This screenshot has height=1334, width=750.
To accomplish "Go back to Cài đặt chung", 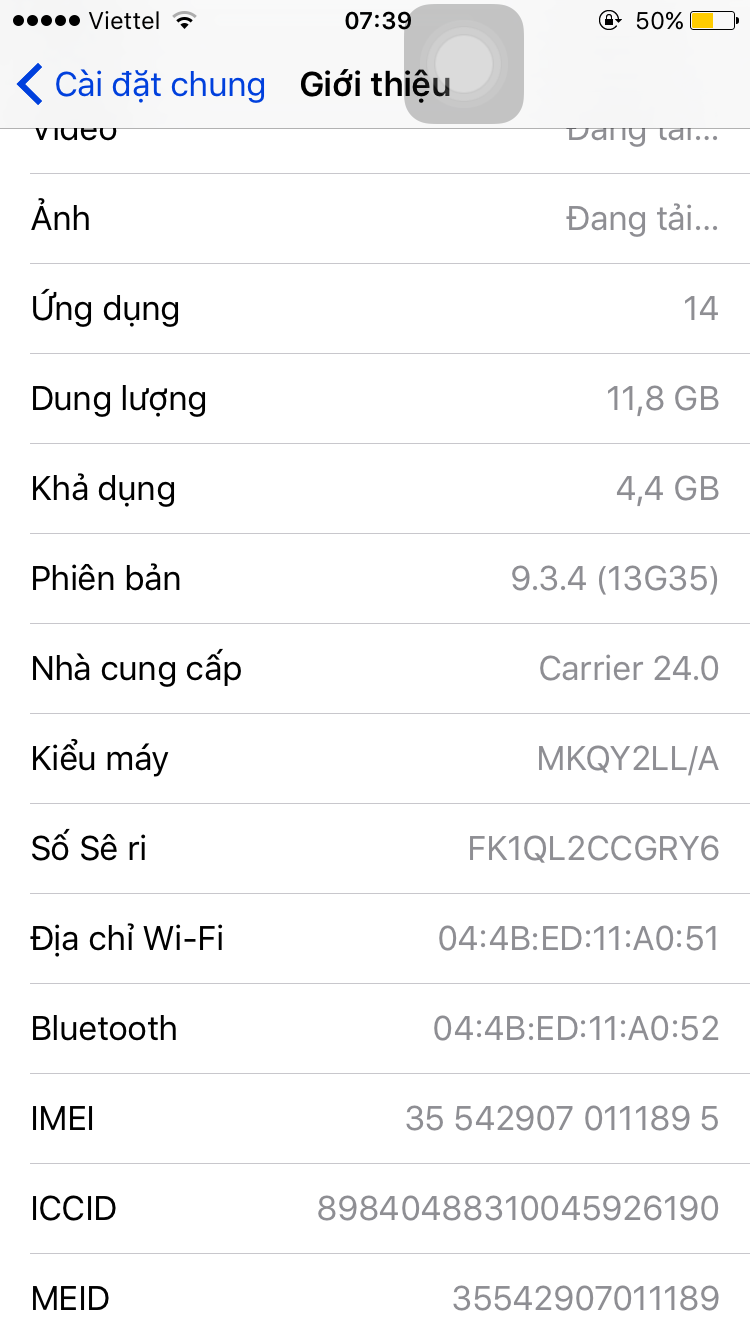I will (x=141, y=85).
